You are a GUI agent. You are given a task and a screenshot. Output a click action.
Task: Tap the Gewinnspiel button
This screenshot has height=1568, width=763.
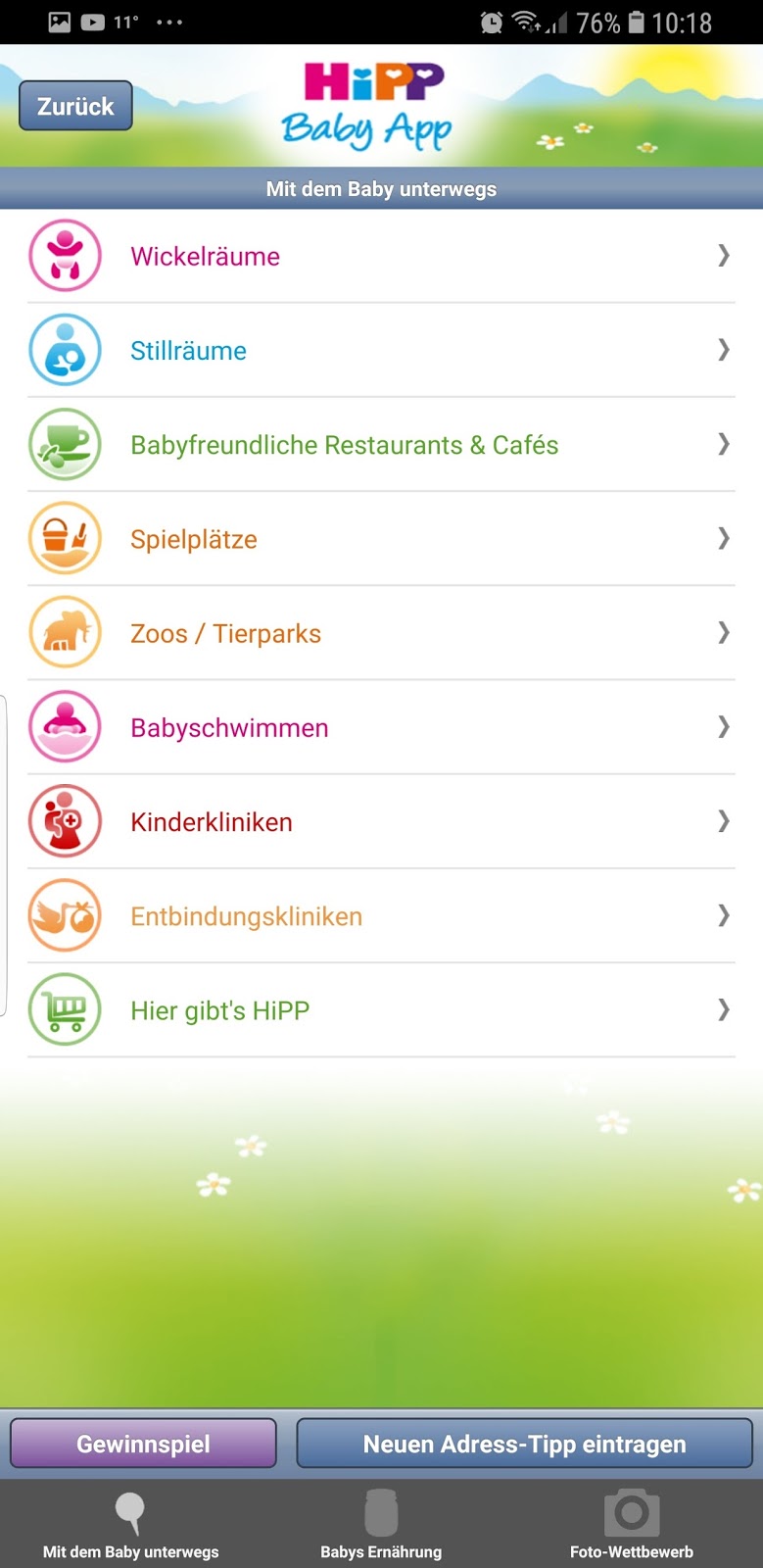143,1444
